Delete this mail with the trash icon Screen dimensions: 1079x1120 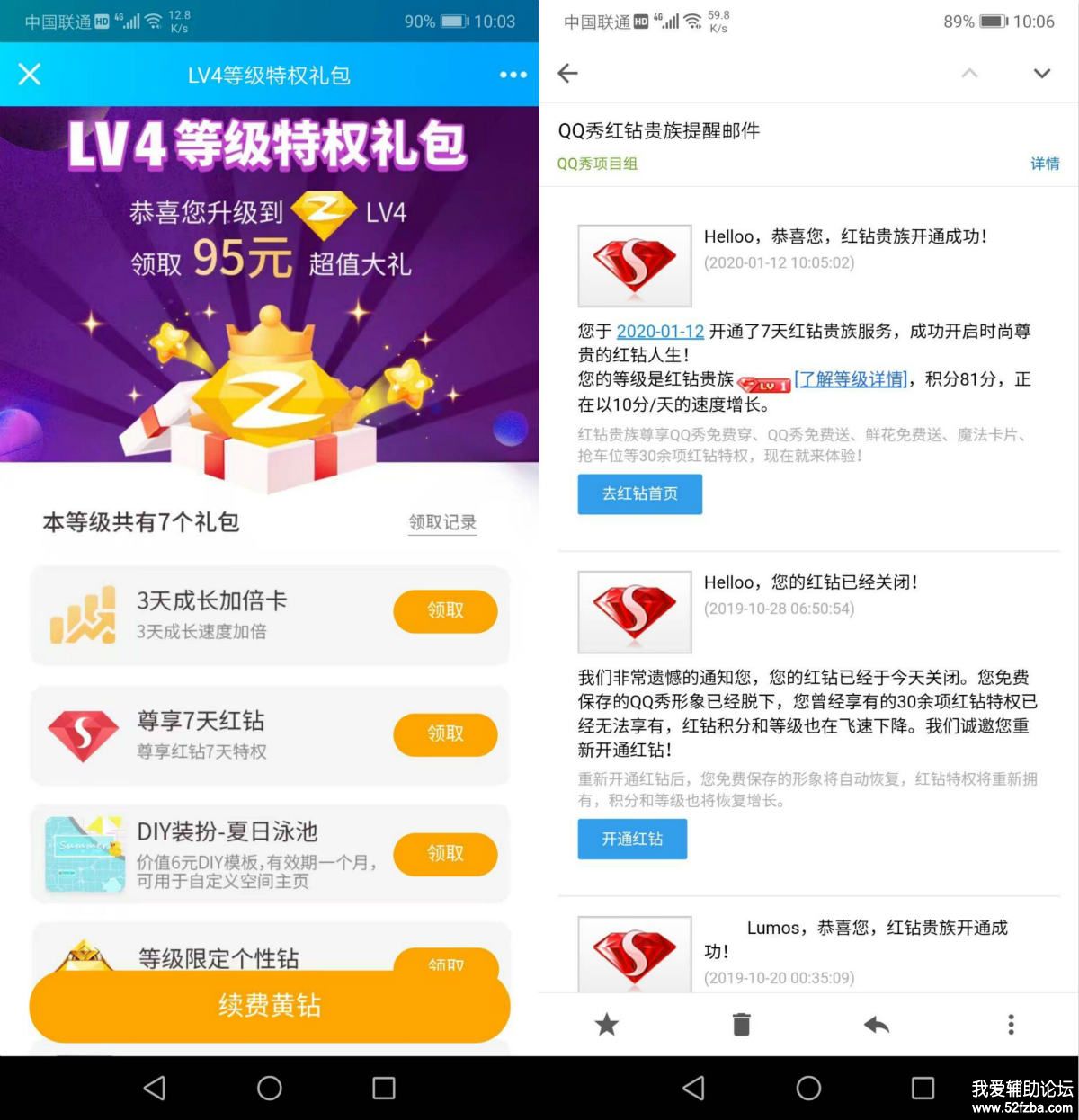coord(741,1024)
